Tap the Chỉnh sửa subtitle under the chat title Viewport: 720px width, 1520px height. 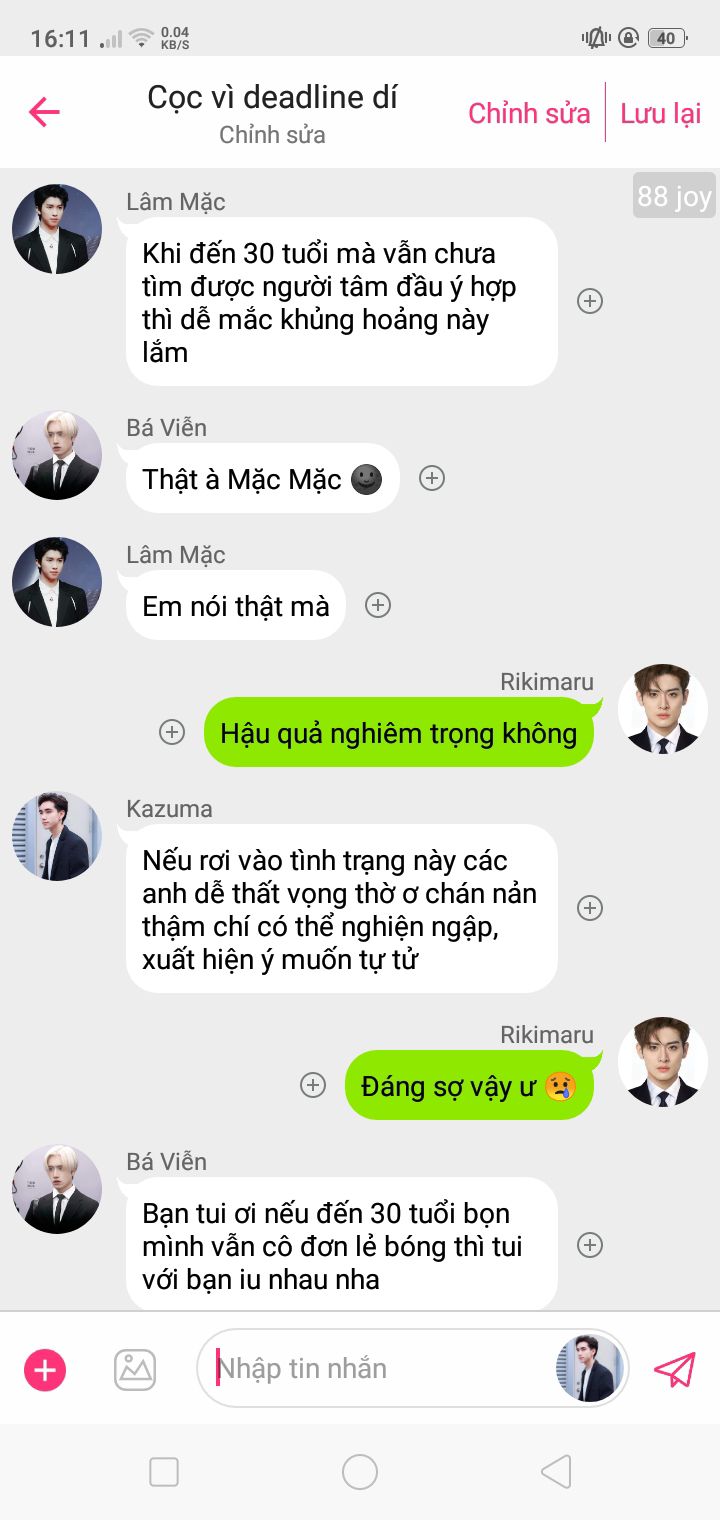[272, 135]
